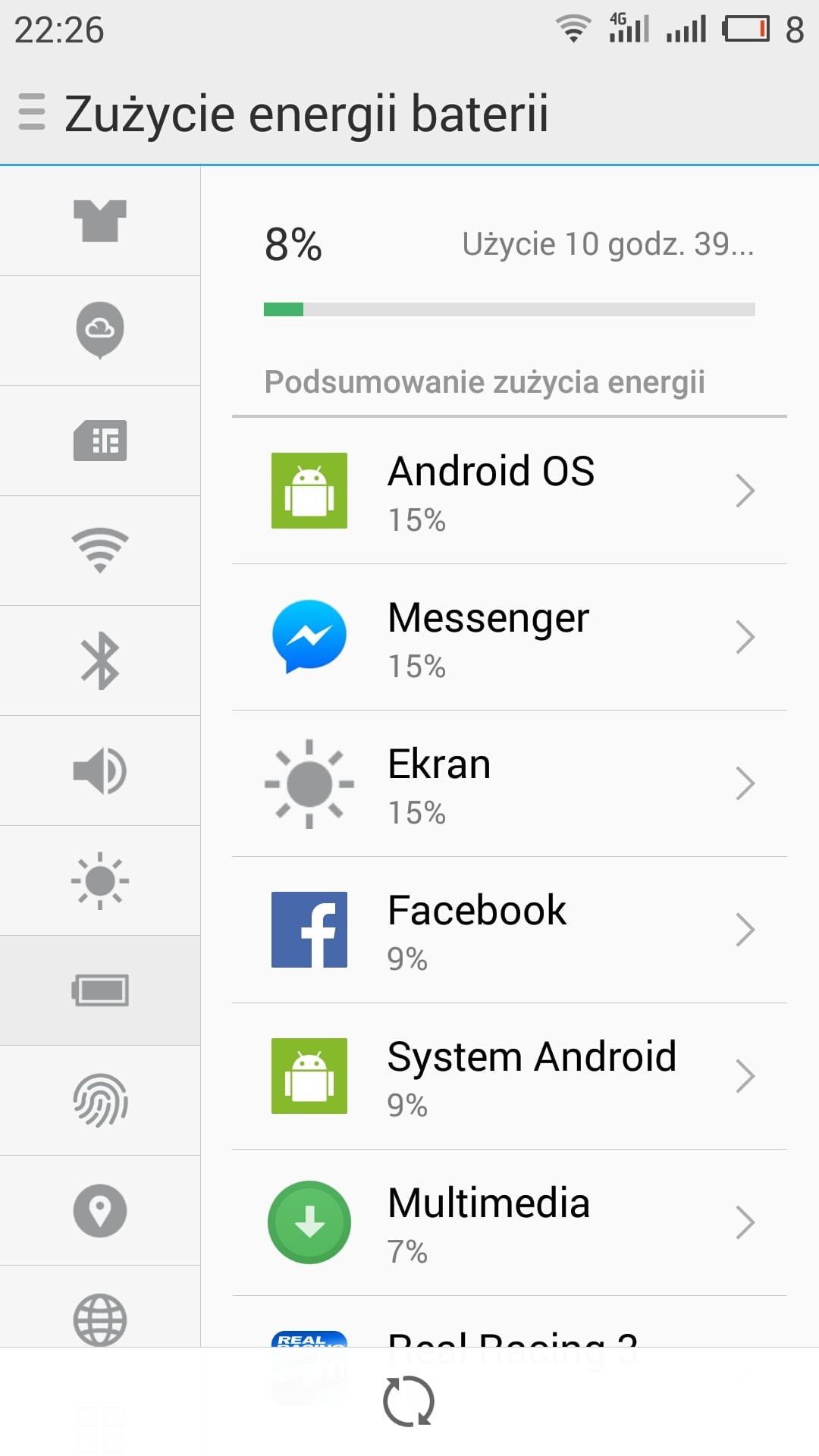The height and width of the screenshot is (1456, 819).
Task: Open Multimedia battery usage details
Action: [510, 1222]
